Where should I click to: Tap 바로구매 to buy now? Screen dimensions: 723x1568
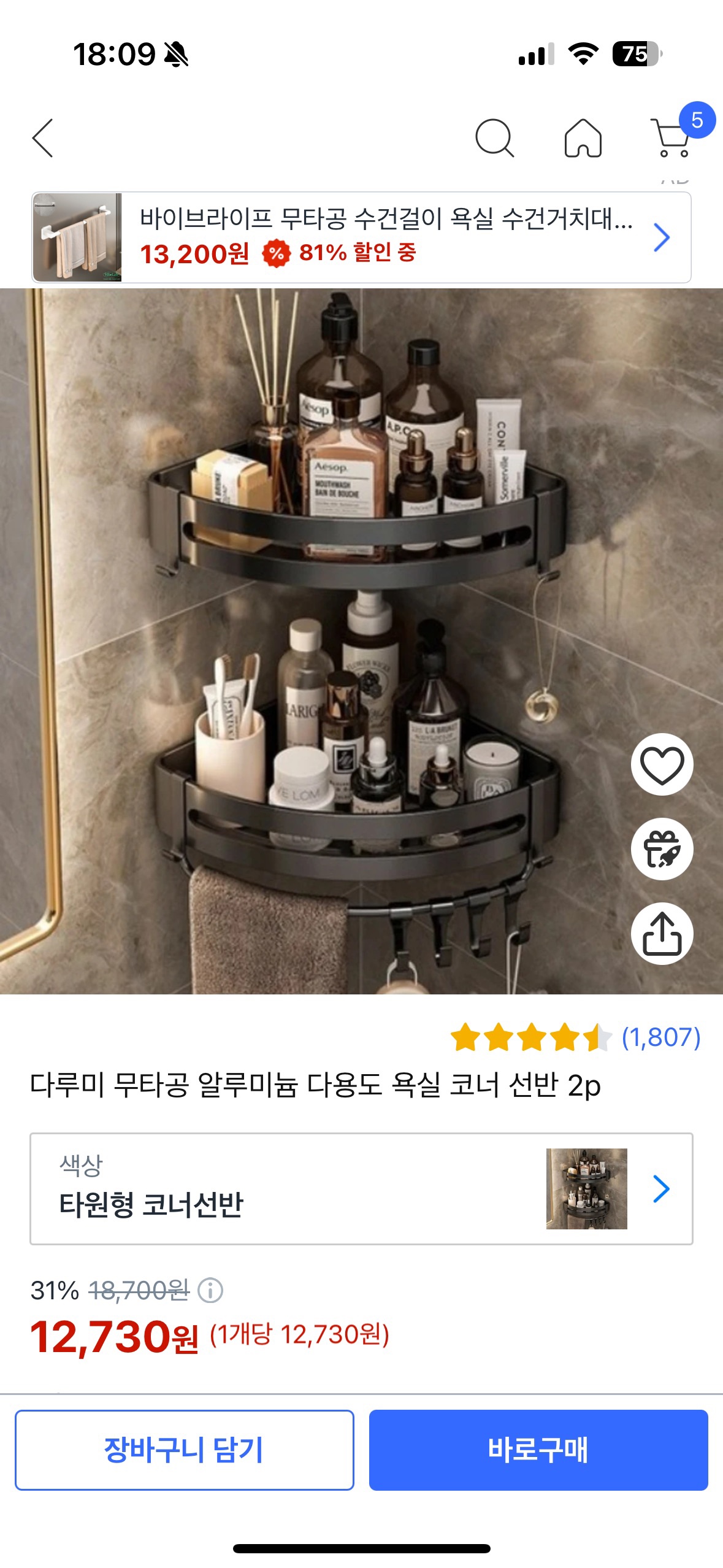click(x=538, y=1450)
